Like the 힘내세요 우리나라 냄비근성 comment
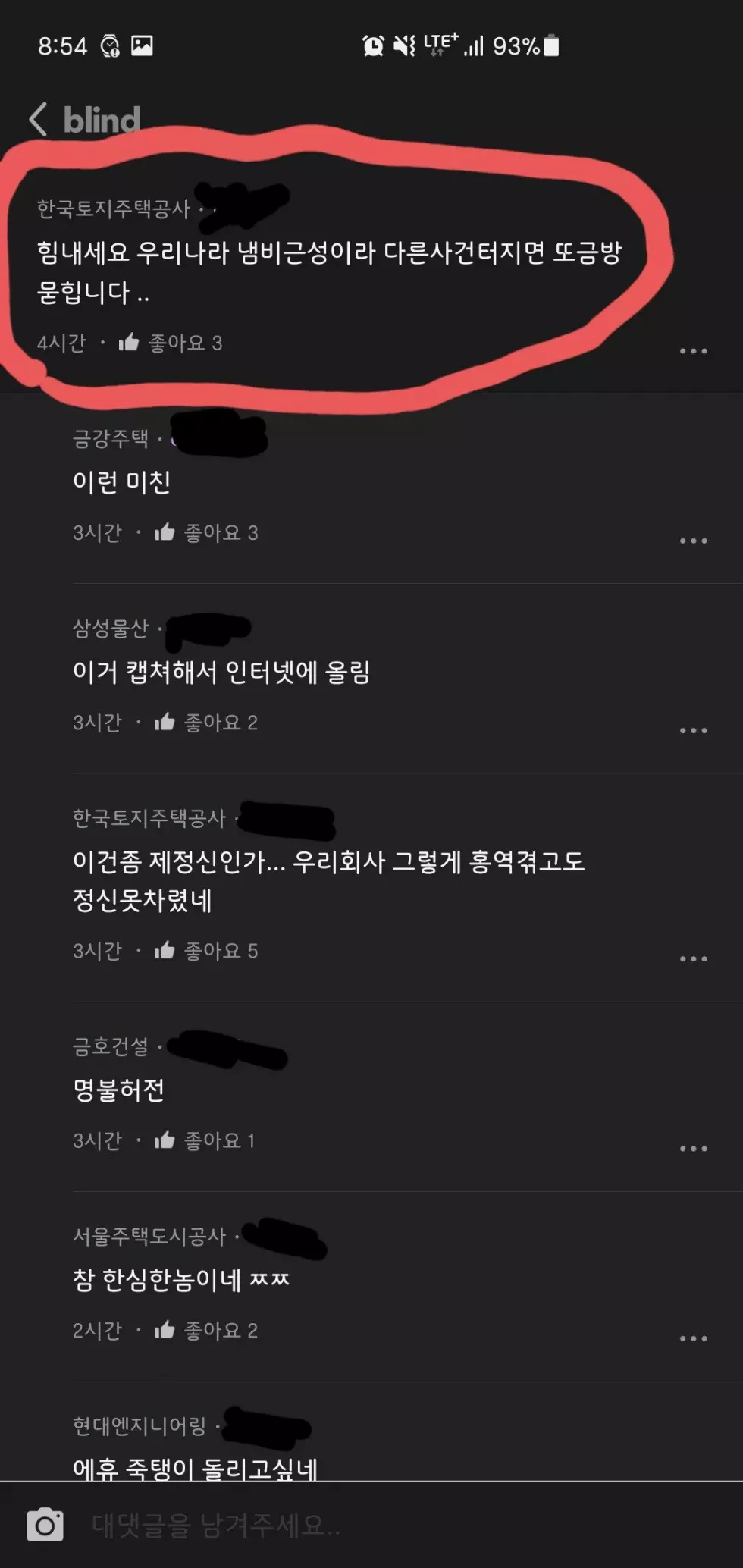Viewport: 743px width, 1568px height. click(x=129, y=343)
